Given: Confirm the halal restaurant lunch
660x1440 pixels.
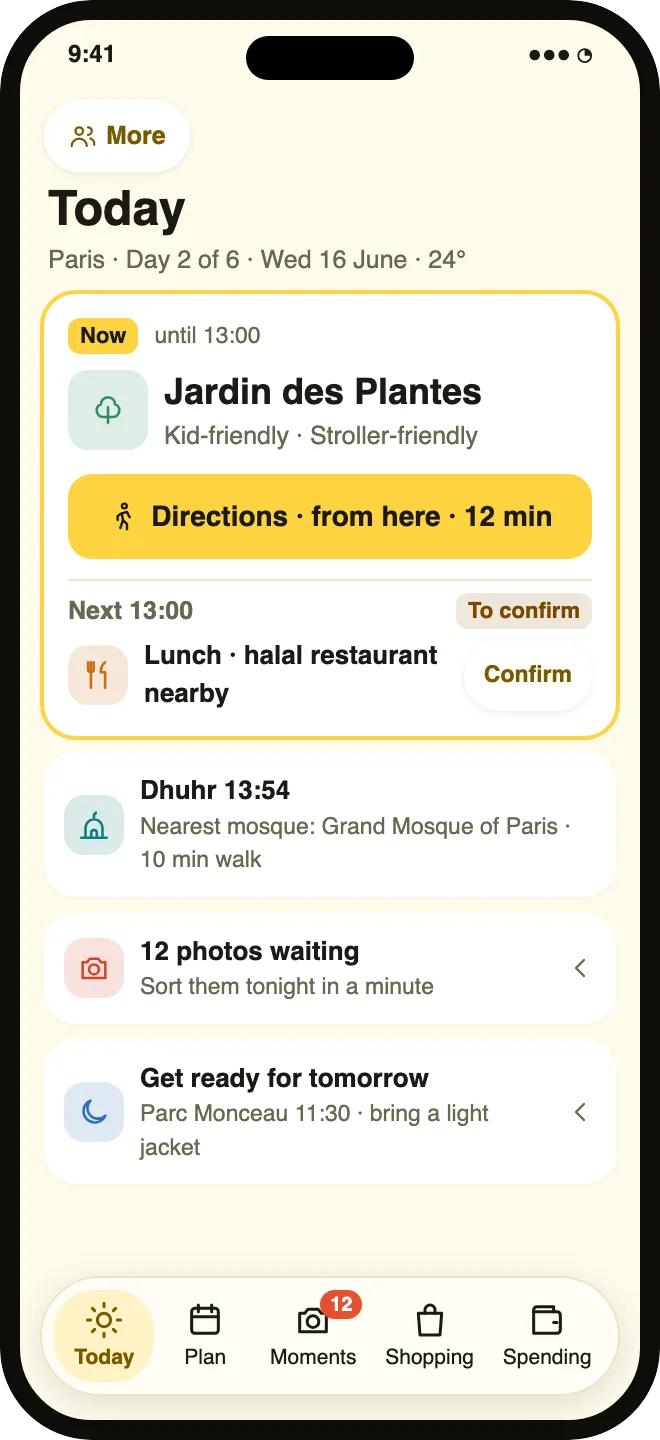Looking at the screenshot, I should (528, 674).
